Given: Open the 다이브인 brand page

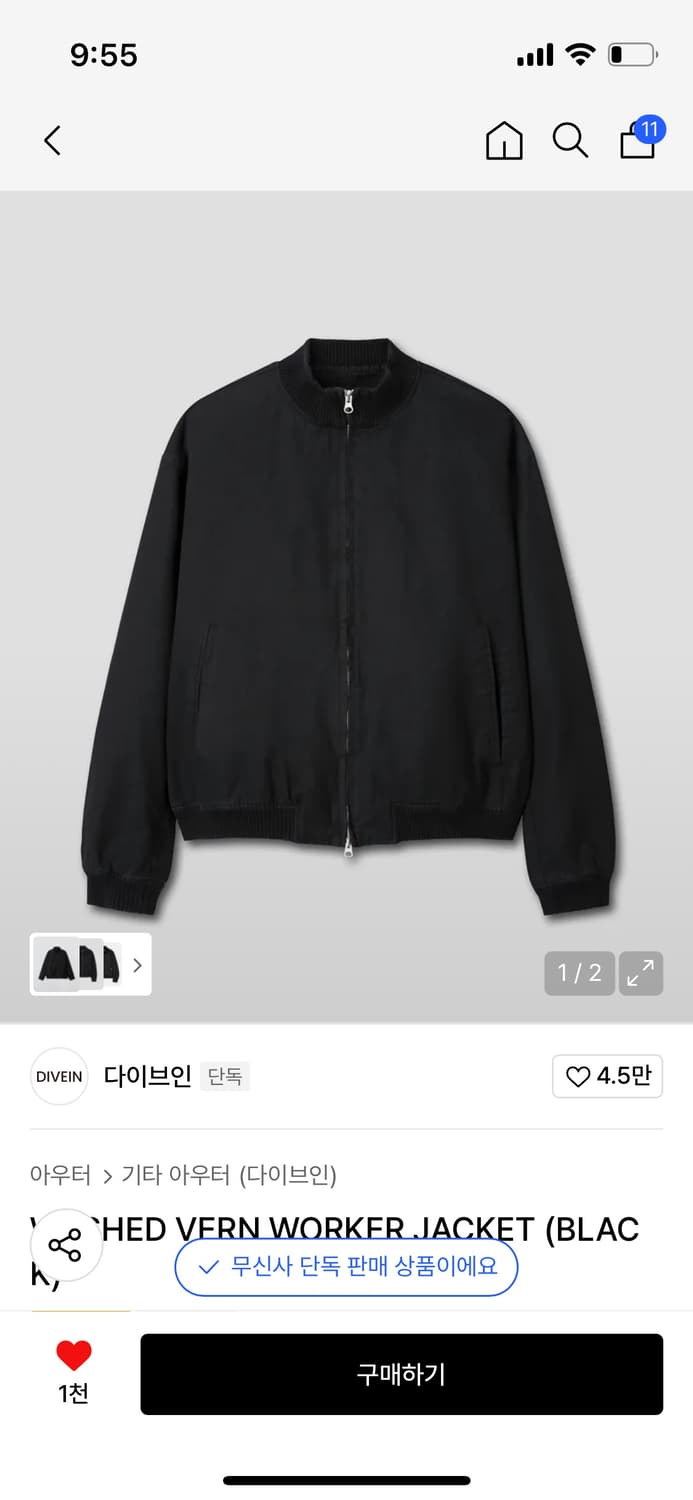Looking at the screenshot, I should [x=147, y=1077].
